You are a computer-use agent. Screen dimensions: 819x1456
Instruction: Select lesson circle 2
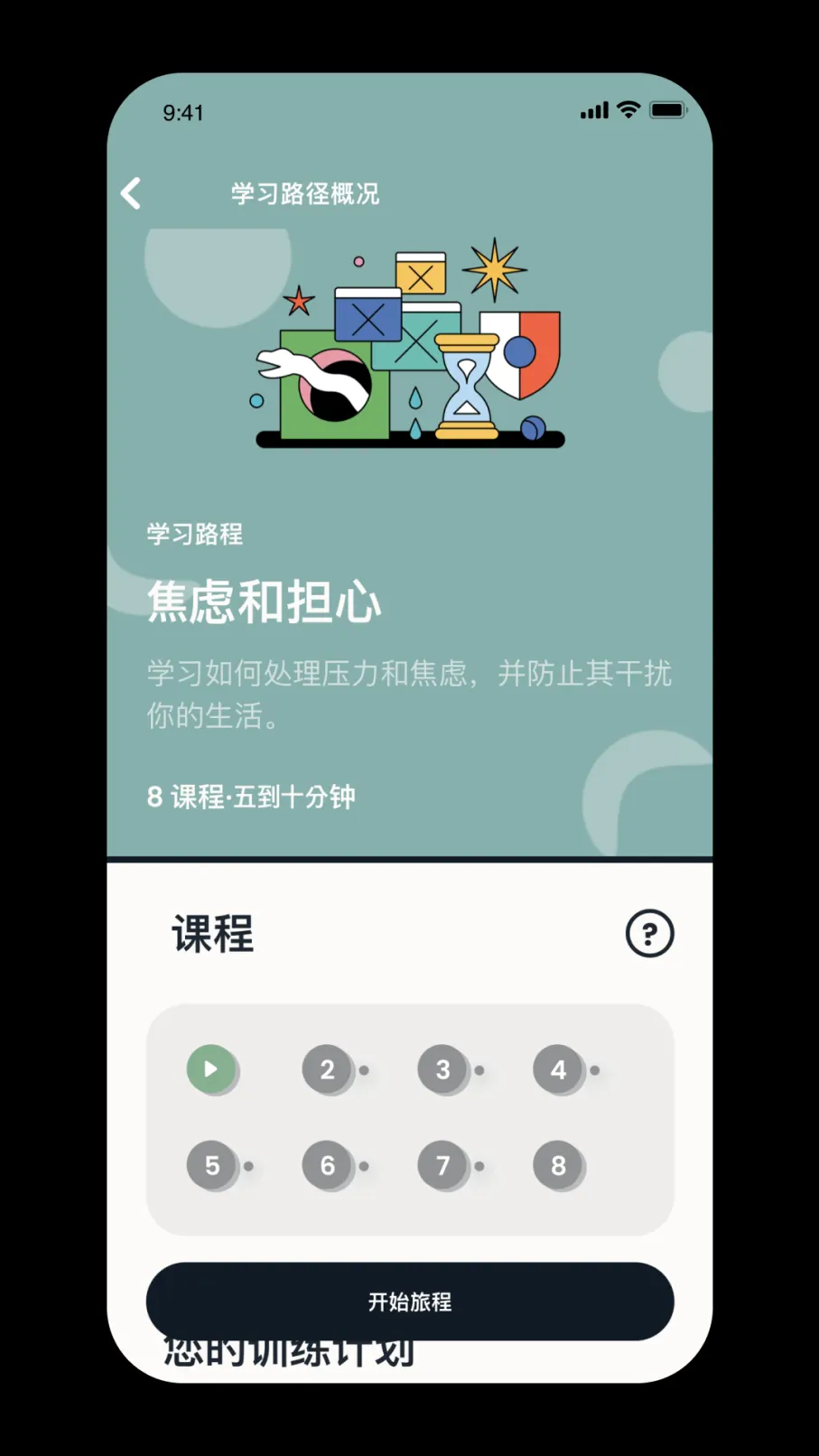pyautogui.click(x=328, y=1069)
